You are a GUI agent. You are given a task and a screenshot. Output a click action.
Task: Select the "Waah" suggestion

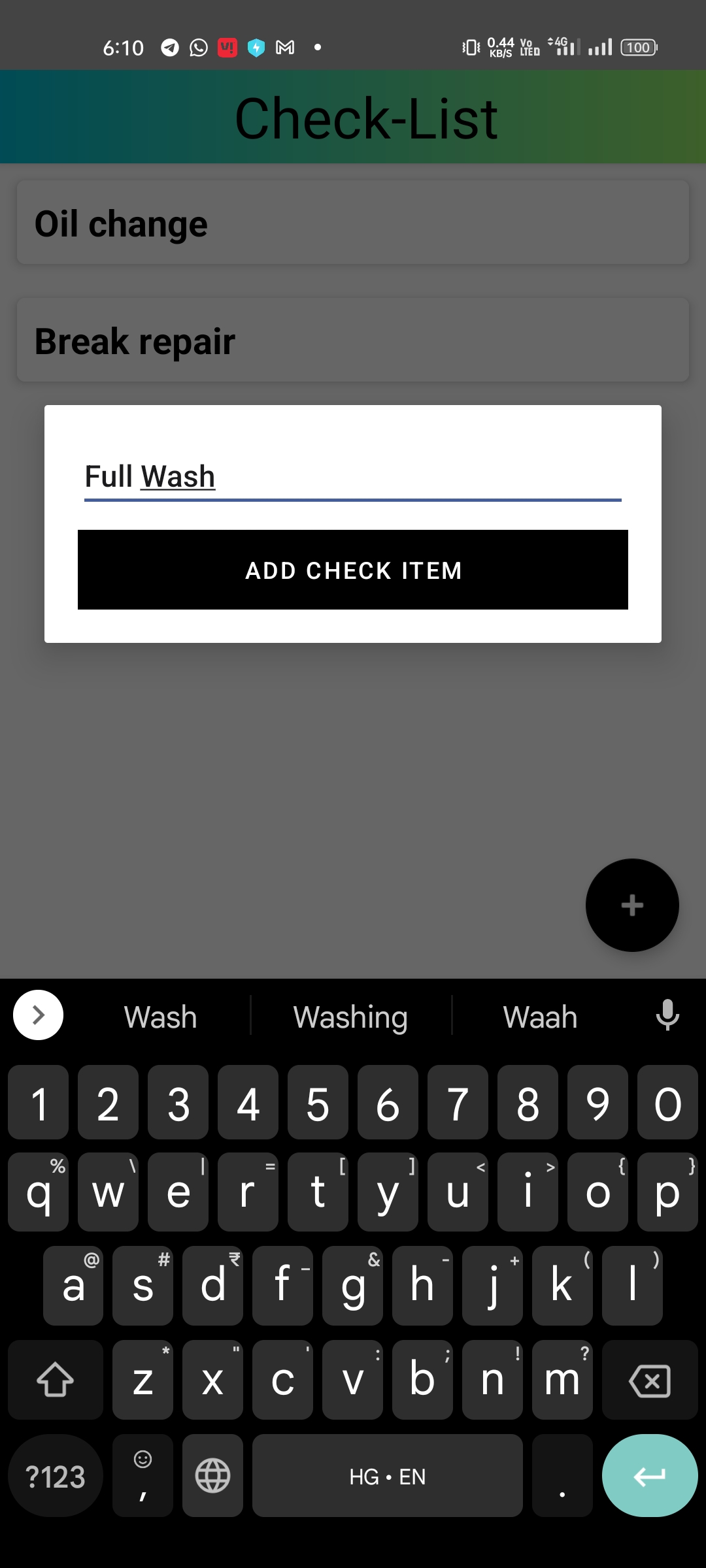(x=539, y=1016)
